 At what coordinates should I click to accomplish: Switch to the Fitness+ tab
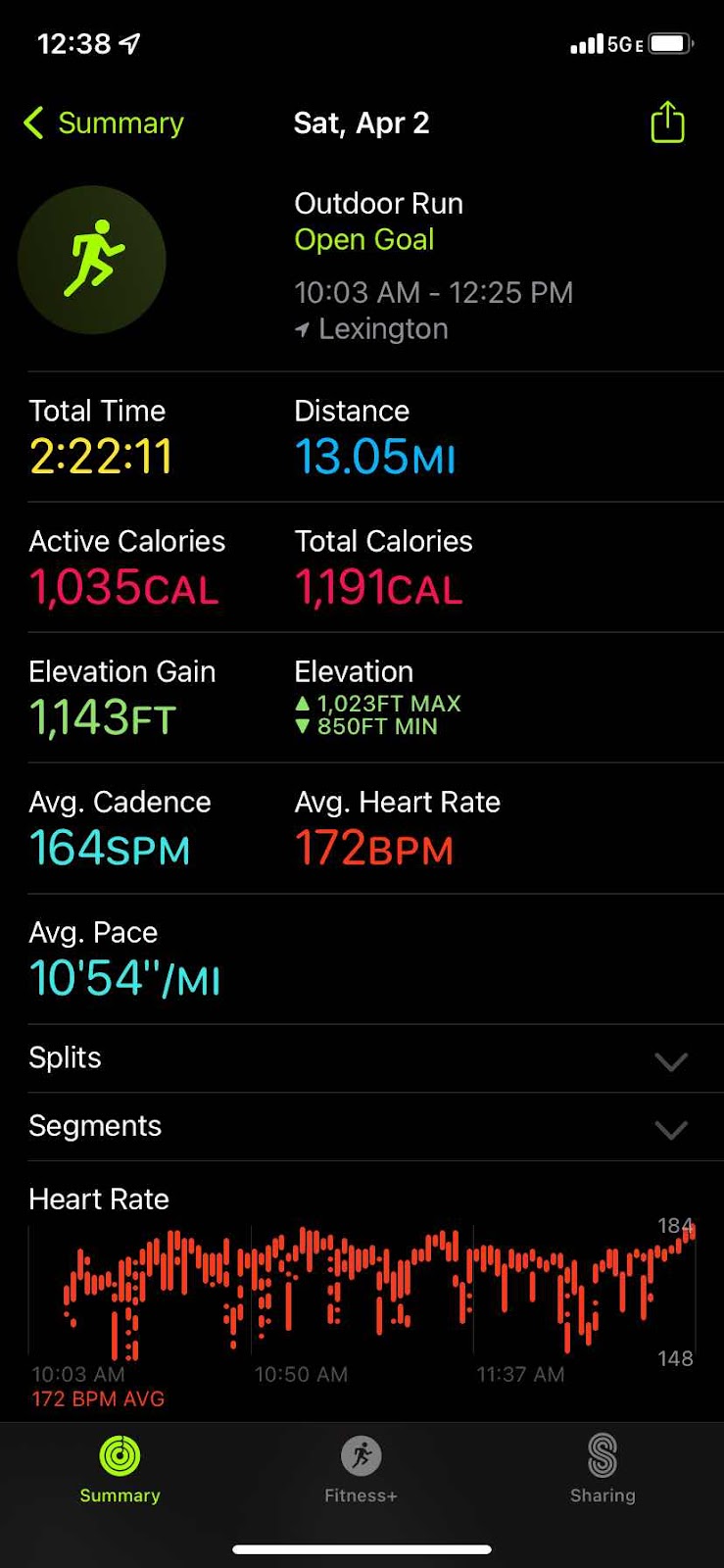pos(361,1468)
